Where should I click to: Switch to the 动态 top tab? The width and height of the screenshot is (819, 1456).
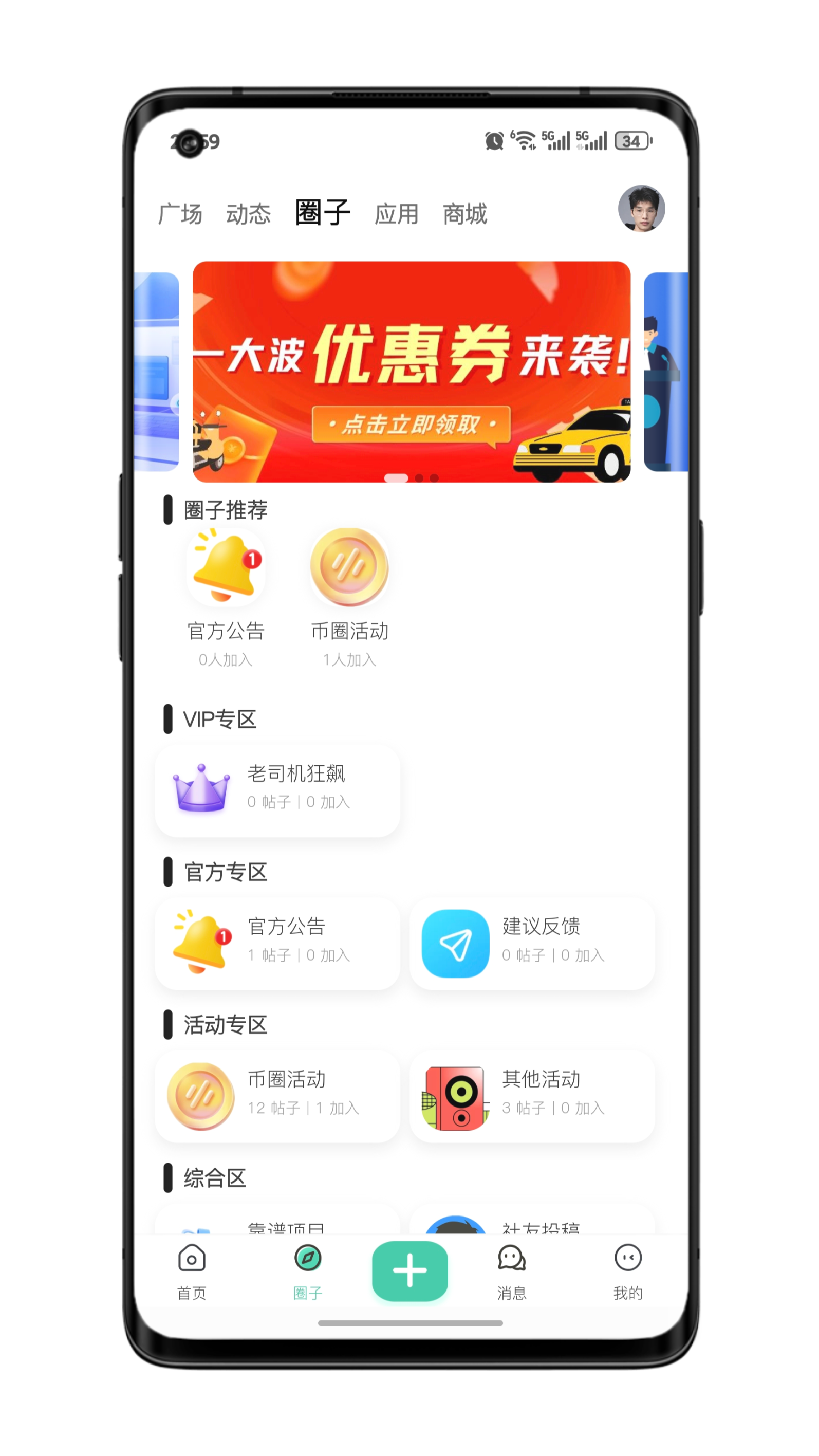coord(248,214)
